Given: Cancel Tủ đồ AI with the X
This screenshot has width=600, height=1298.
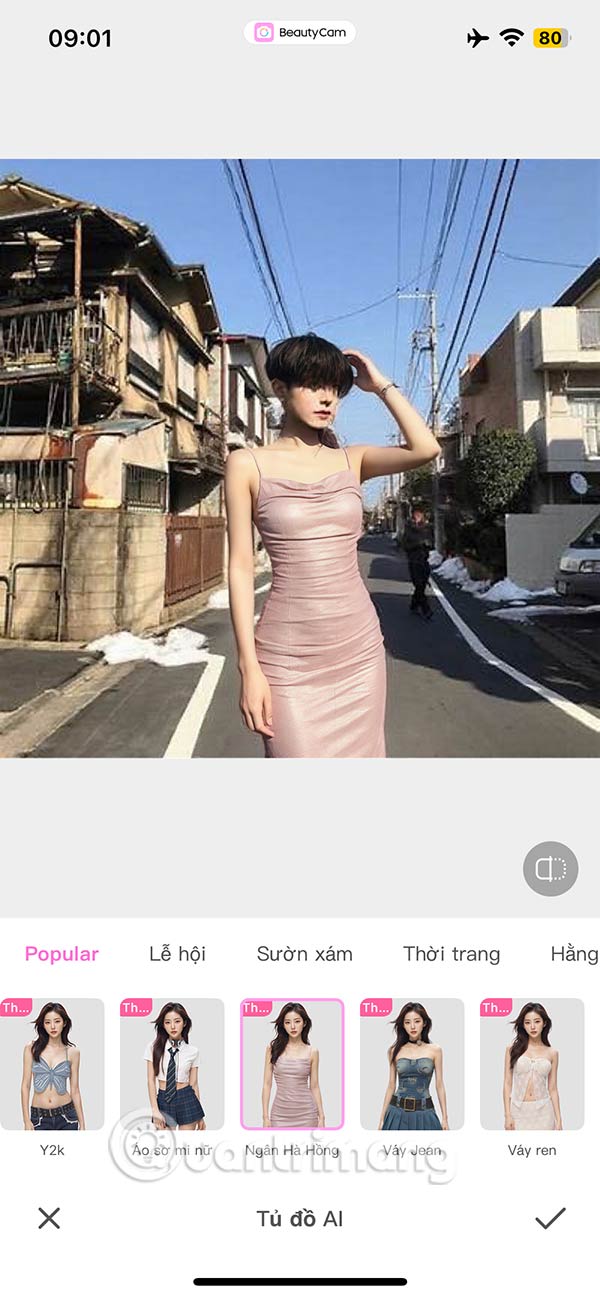Looking at the screenshot, I should pyautogui.click(x=49, y=1218).
